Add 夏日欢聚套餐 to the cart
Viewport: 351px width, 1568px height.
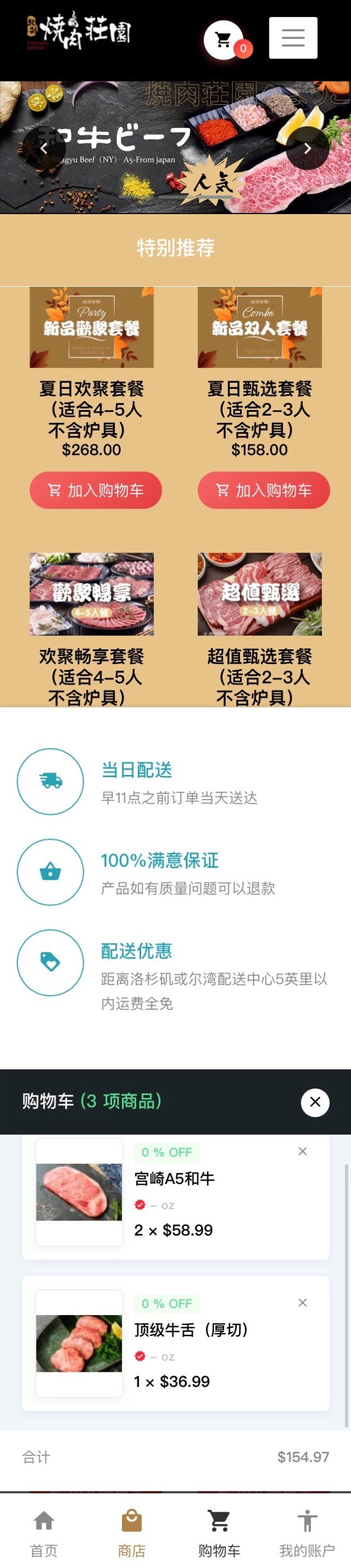click(96, 490)
